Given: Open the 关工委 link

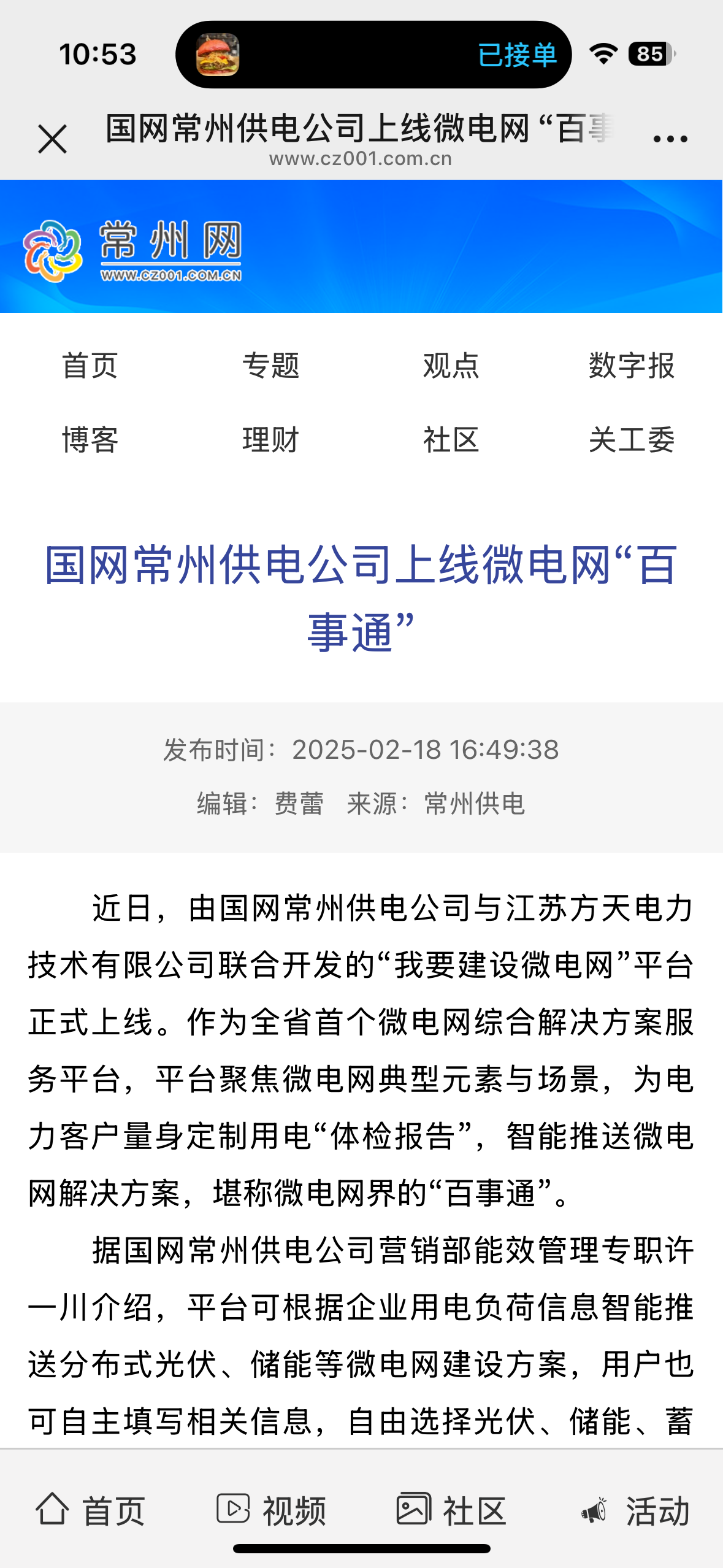Looking at the screenshot, I should (632, 440).
